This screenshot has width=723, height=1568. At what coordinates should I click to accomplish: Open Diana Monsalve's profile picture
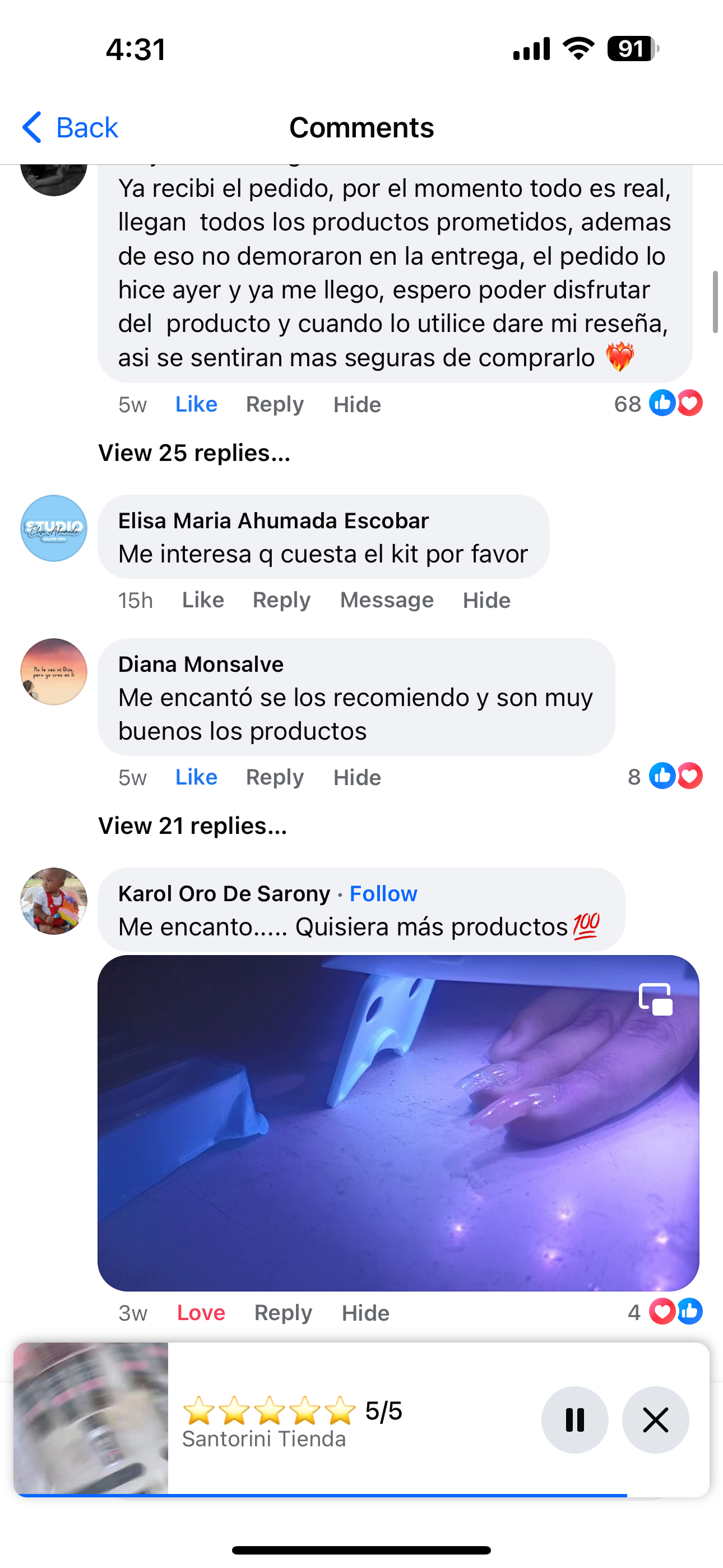pyautogui.click(x=54, y=672)
